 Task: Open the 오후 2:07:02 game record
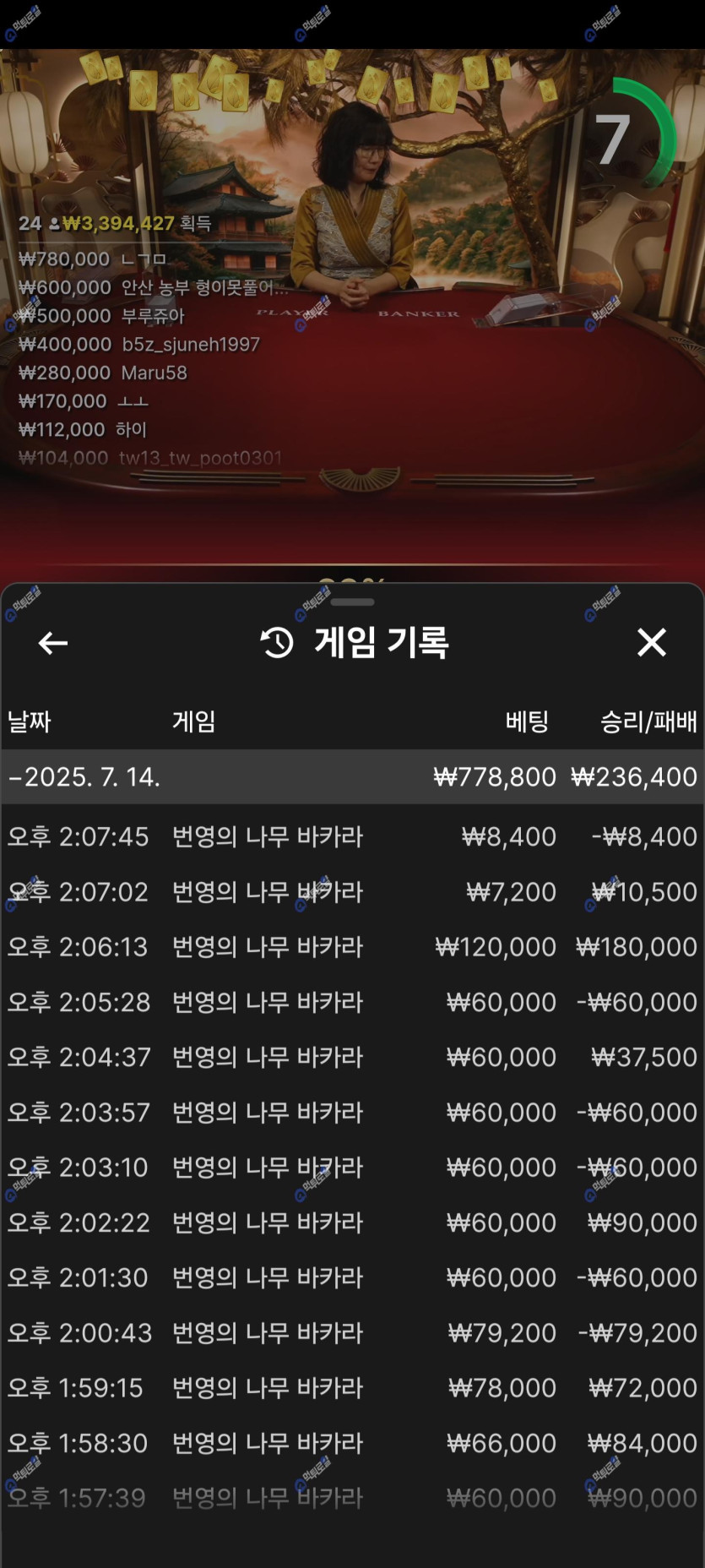click(x=352, y=892)
